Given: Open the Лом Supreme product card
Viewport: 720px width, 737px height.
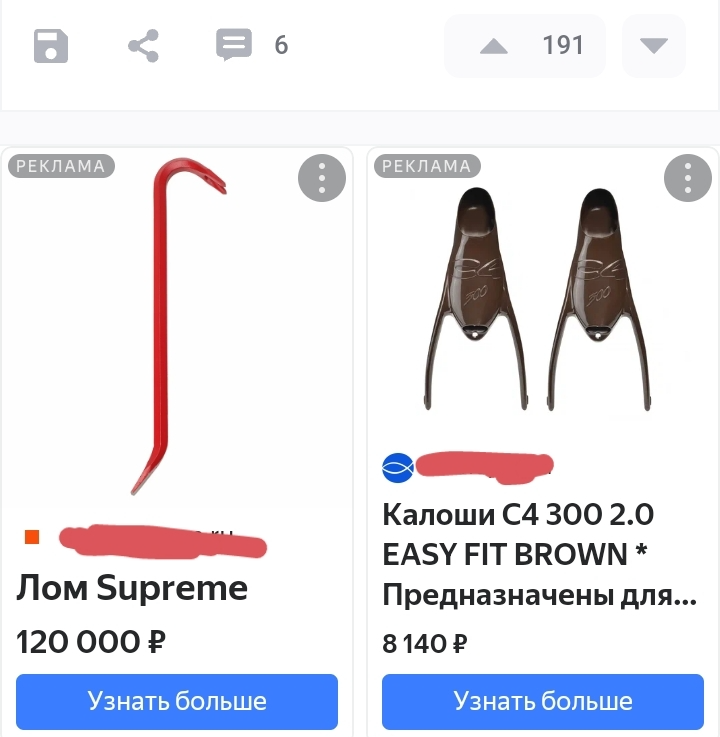Looking at the screenshot, I should point(177,330).
